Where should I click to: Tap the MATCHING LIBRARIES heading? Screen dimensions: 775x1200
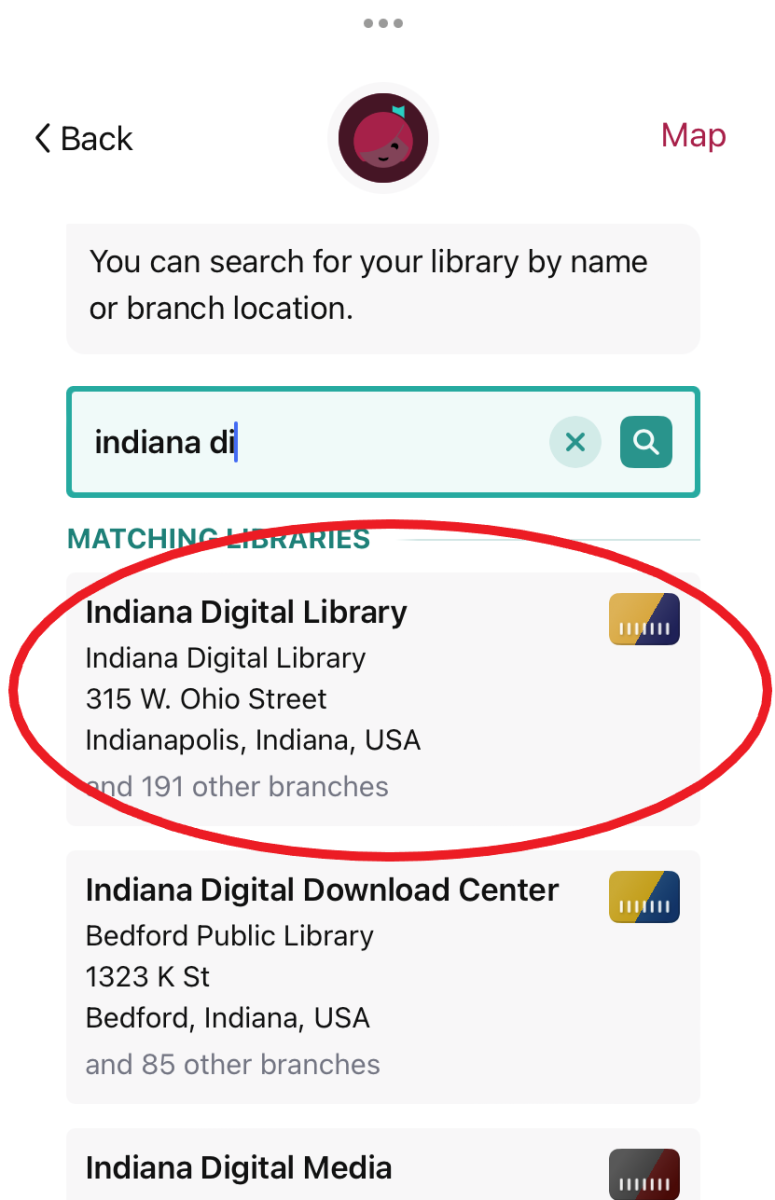coord(217,538)
